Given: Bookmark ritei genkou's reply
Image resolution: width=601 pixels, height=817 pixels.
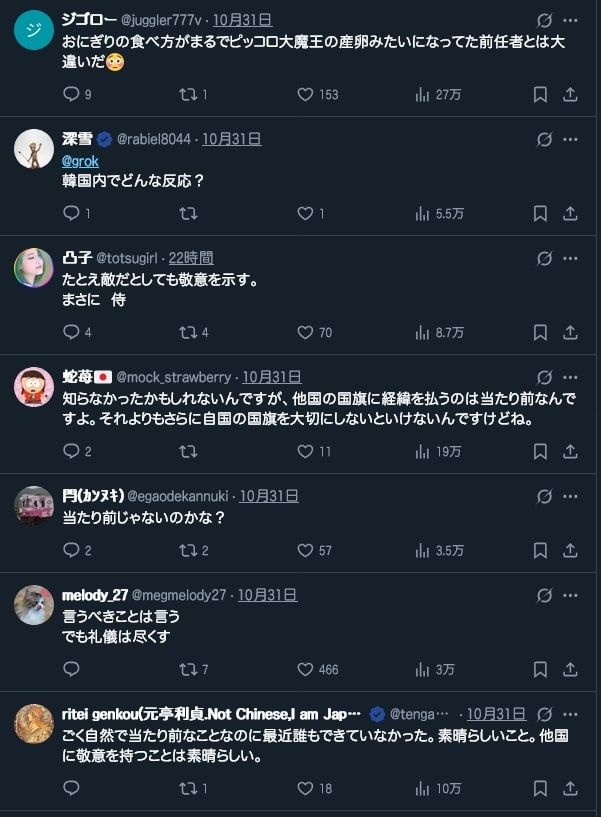Looking at the screenshot, I should pyautogui.click(x=540, y=788).
